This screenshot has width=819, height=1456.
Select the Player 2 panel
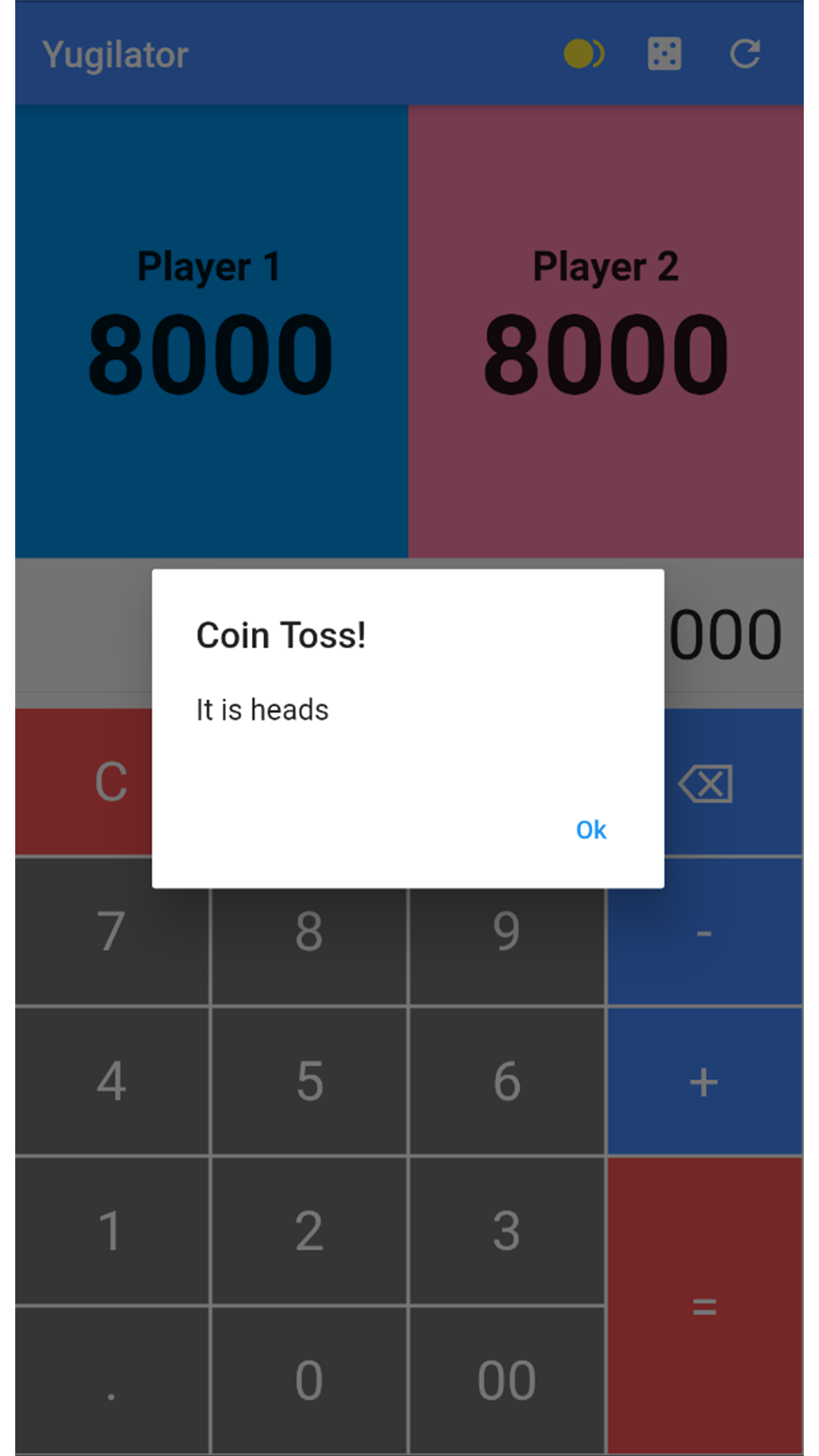(605, 331)
